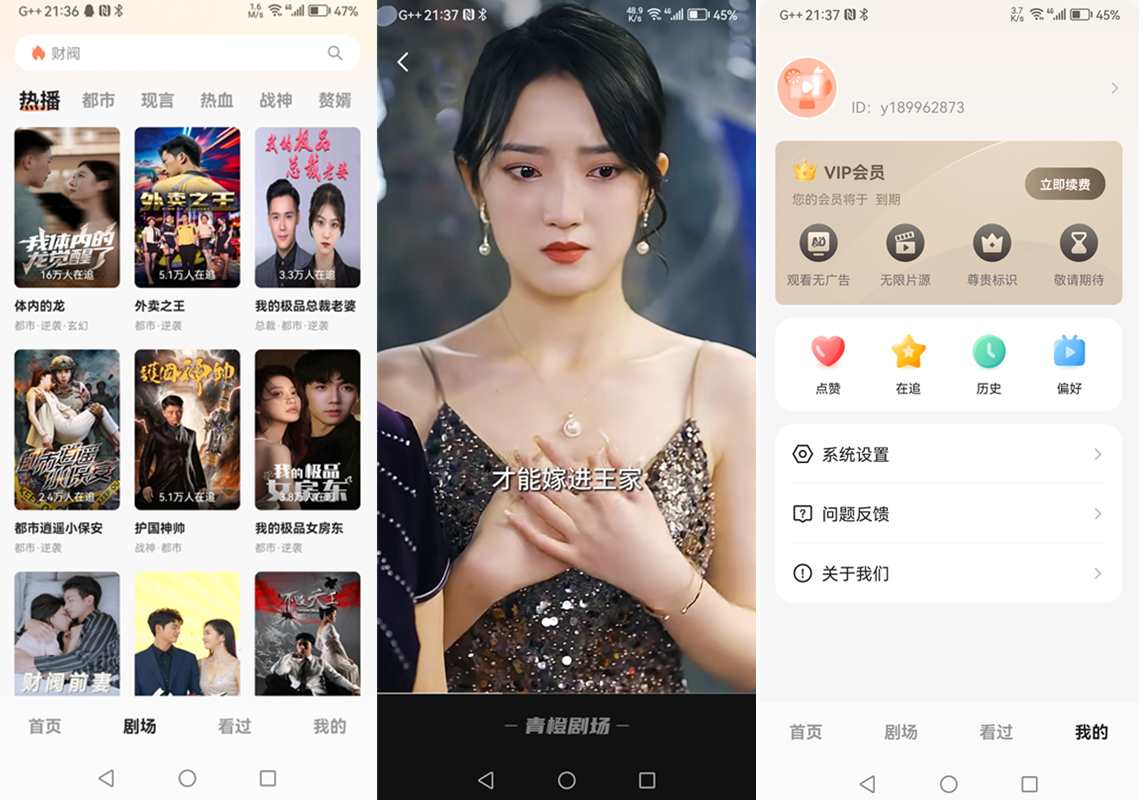Tap the 立即续费 renew VIP button
The height and width of the screenshot is (800, 1142).
click(x=1064, y=184)
